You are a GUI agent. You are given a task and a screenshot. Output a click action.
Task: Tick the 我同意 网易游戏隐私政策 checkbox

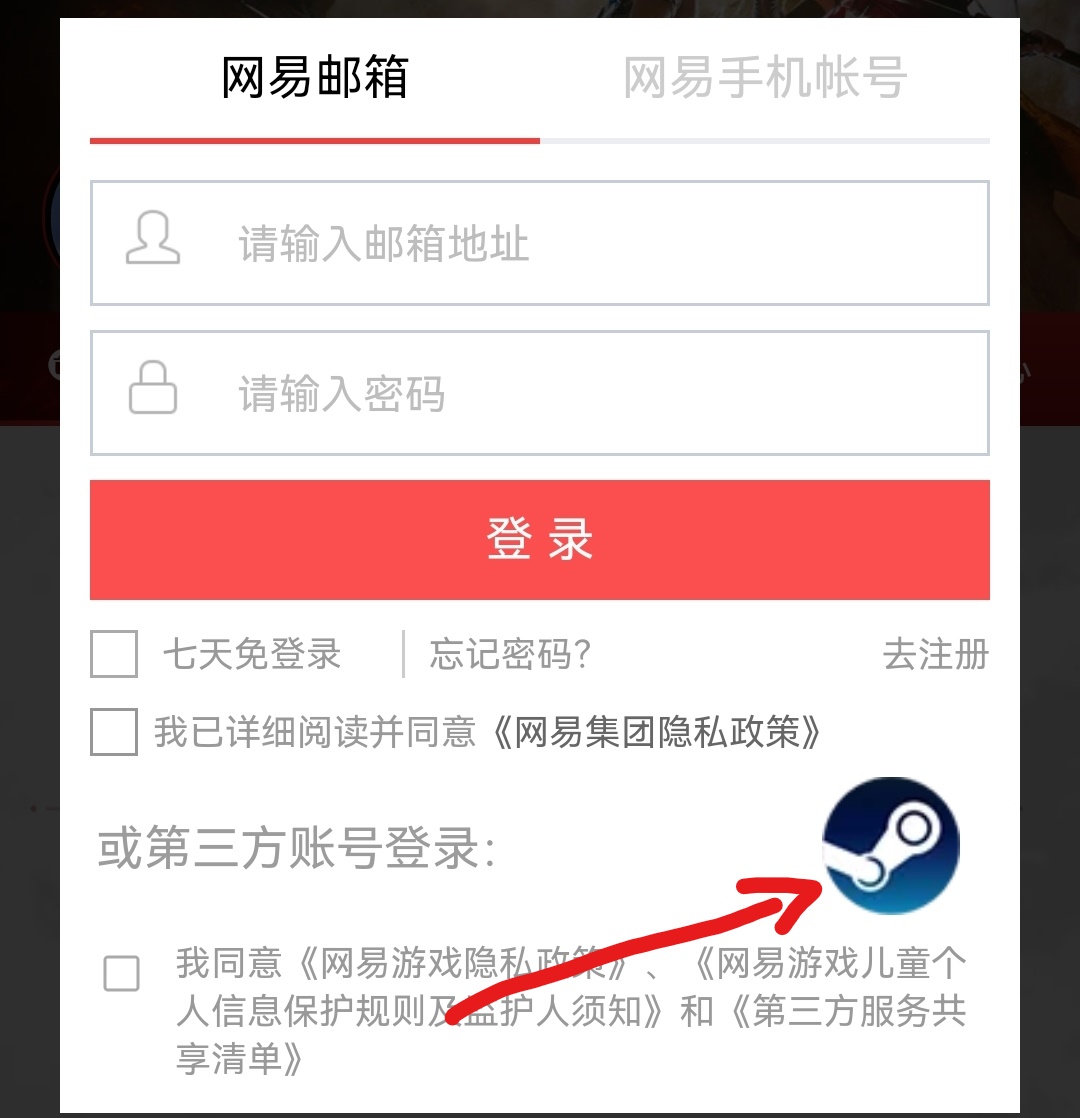(122, 973)
